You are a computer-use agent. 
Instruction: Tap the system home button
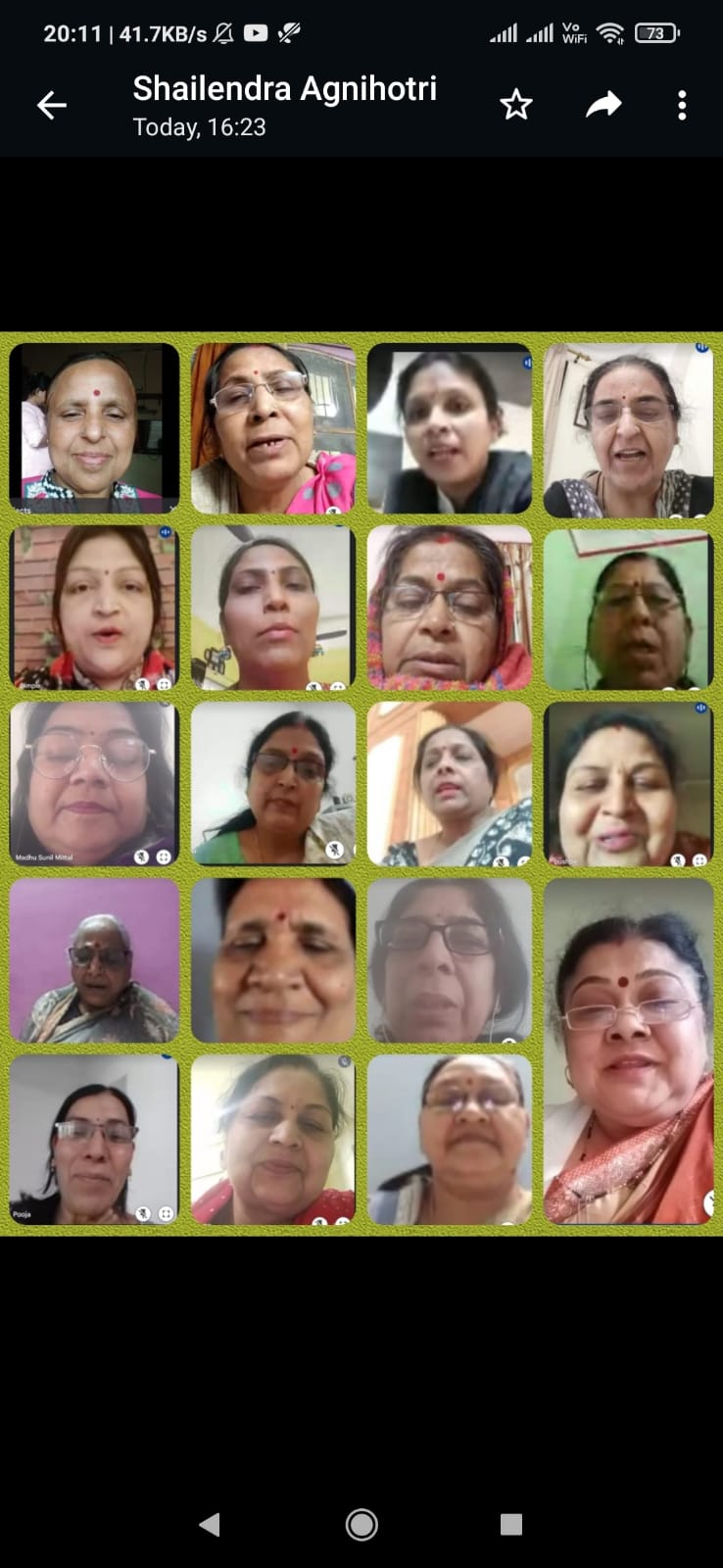click(361, 1524)
